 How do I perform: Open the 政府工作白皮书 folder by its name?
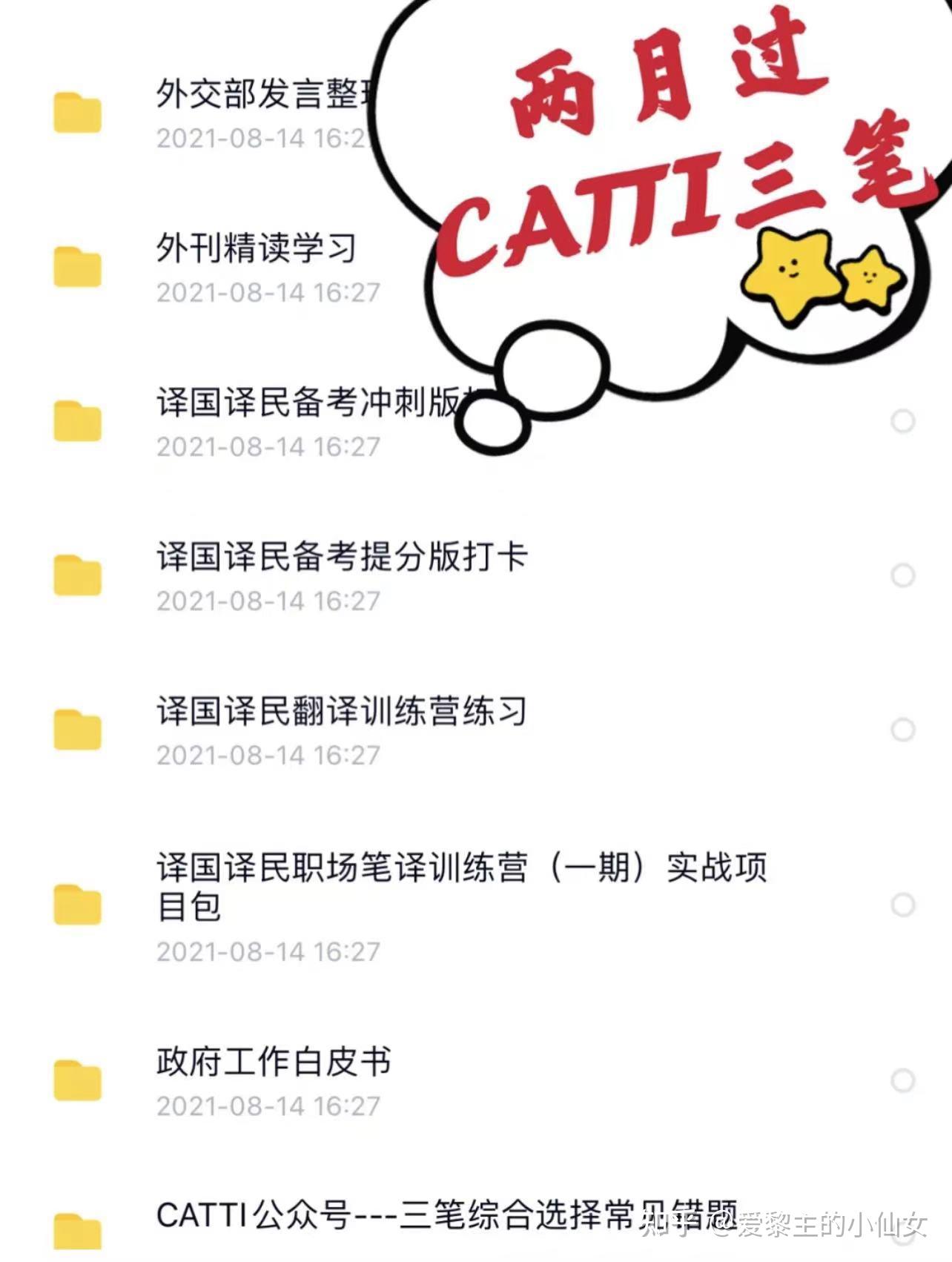pos(271,1060)
